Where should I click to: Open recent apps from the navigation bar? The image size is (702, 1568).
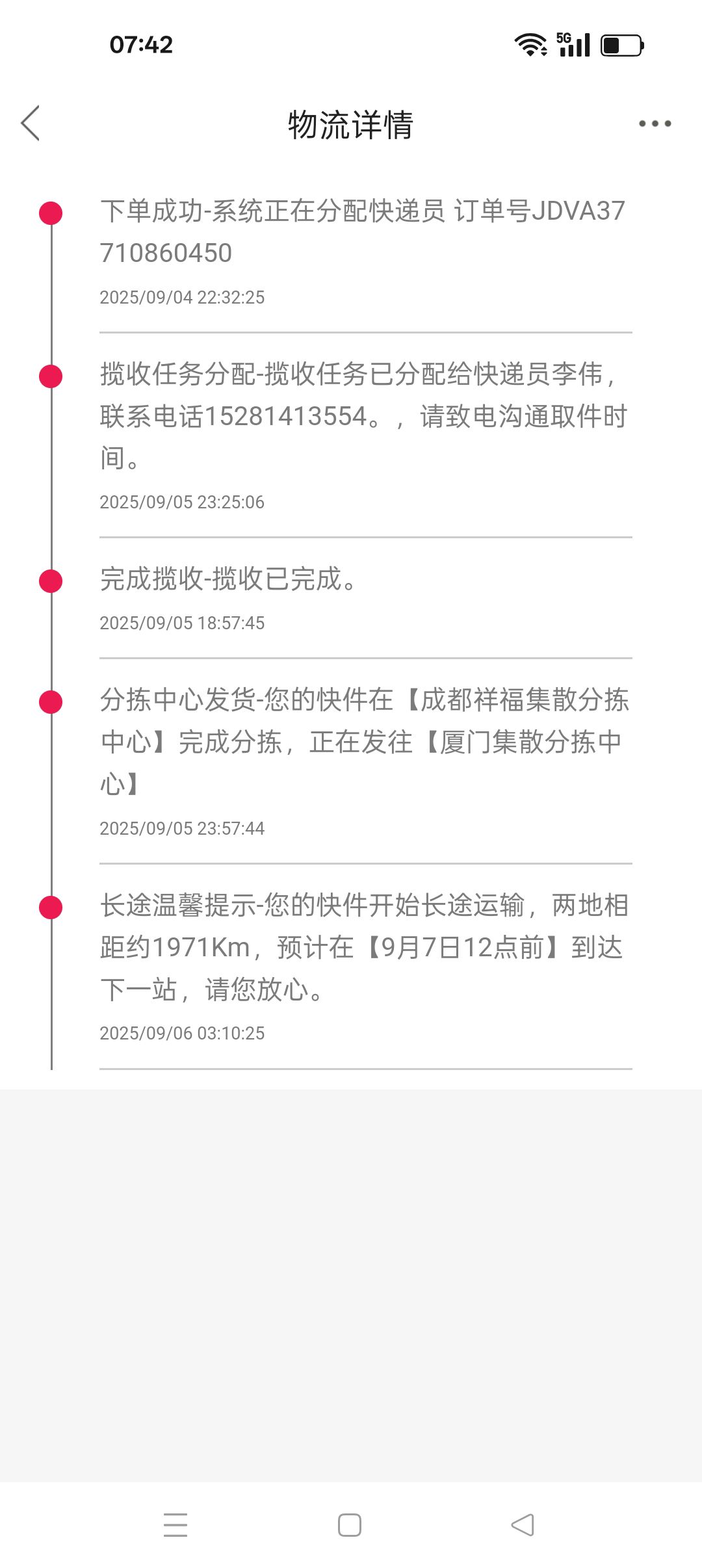[175, 1525]
